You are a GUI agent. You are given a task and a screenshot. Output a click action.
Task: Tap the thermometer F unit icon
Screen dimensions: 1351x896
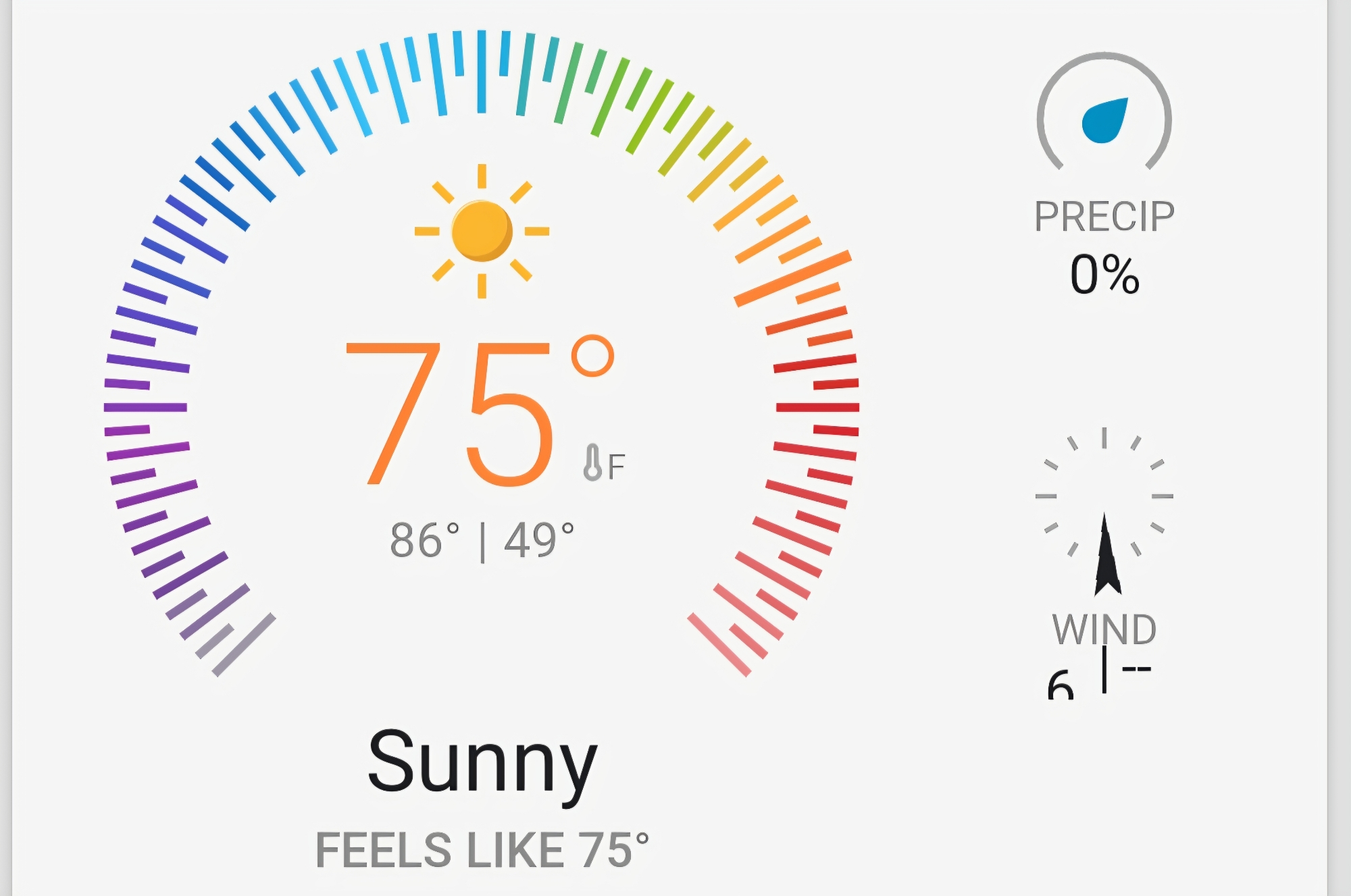click(603, 464)
